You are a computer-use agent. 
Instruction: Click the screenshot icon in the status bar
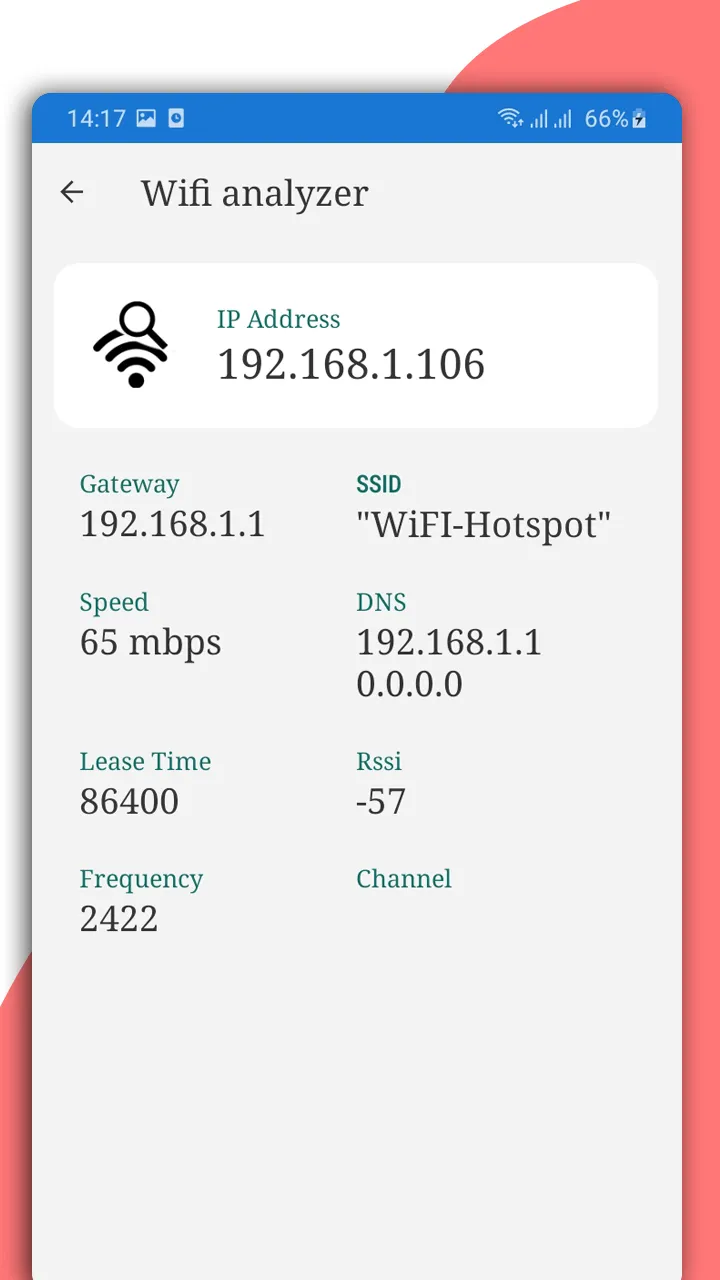(x=176, y=118)
